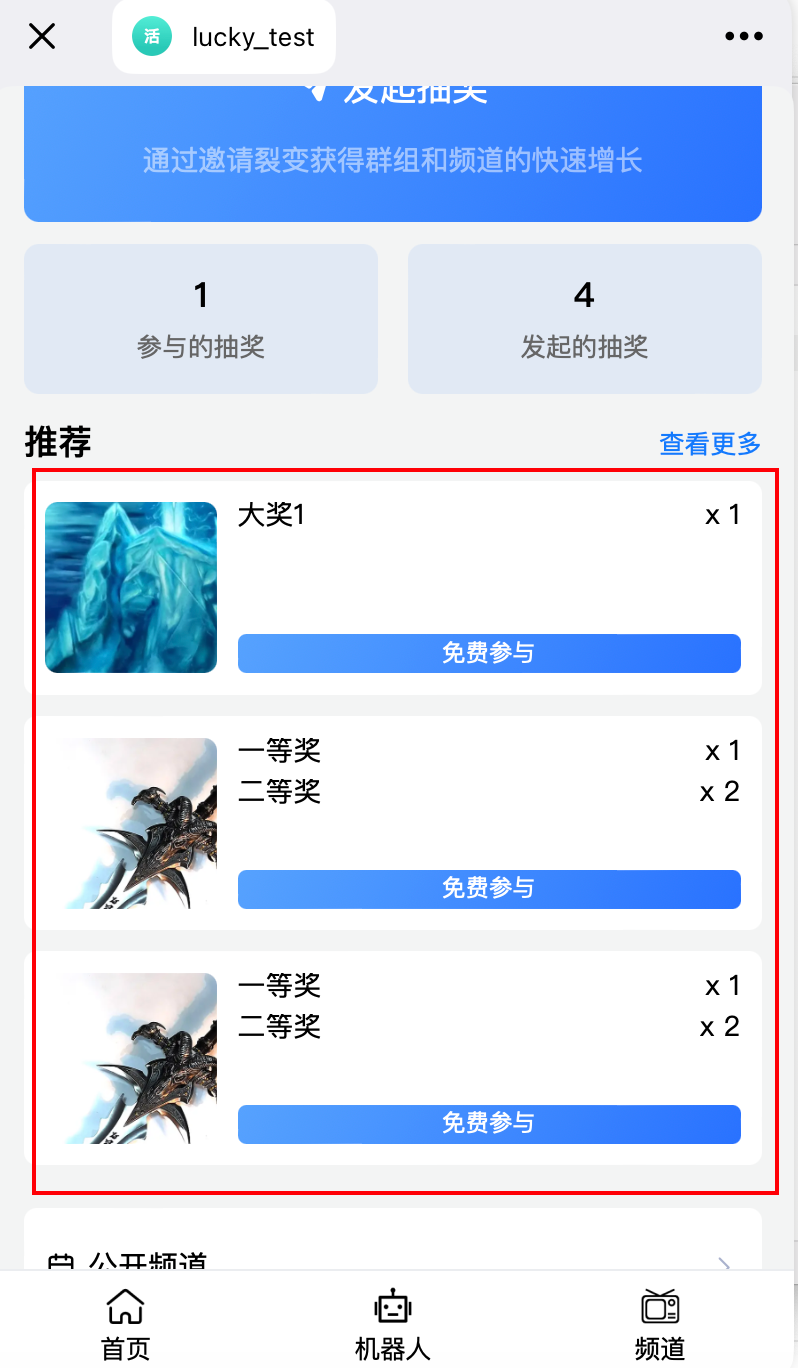The height and width of the screenshot is (1368, 798).
Task: Switch to the 首页 tab
Action: (126, 1324)
